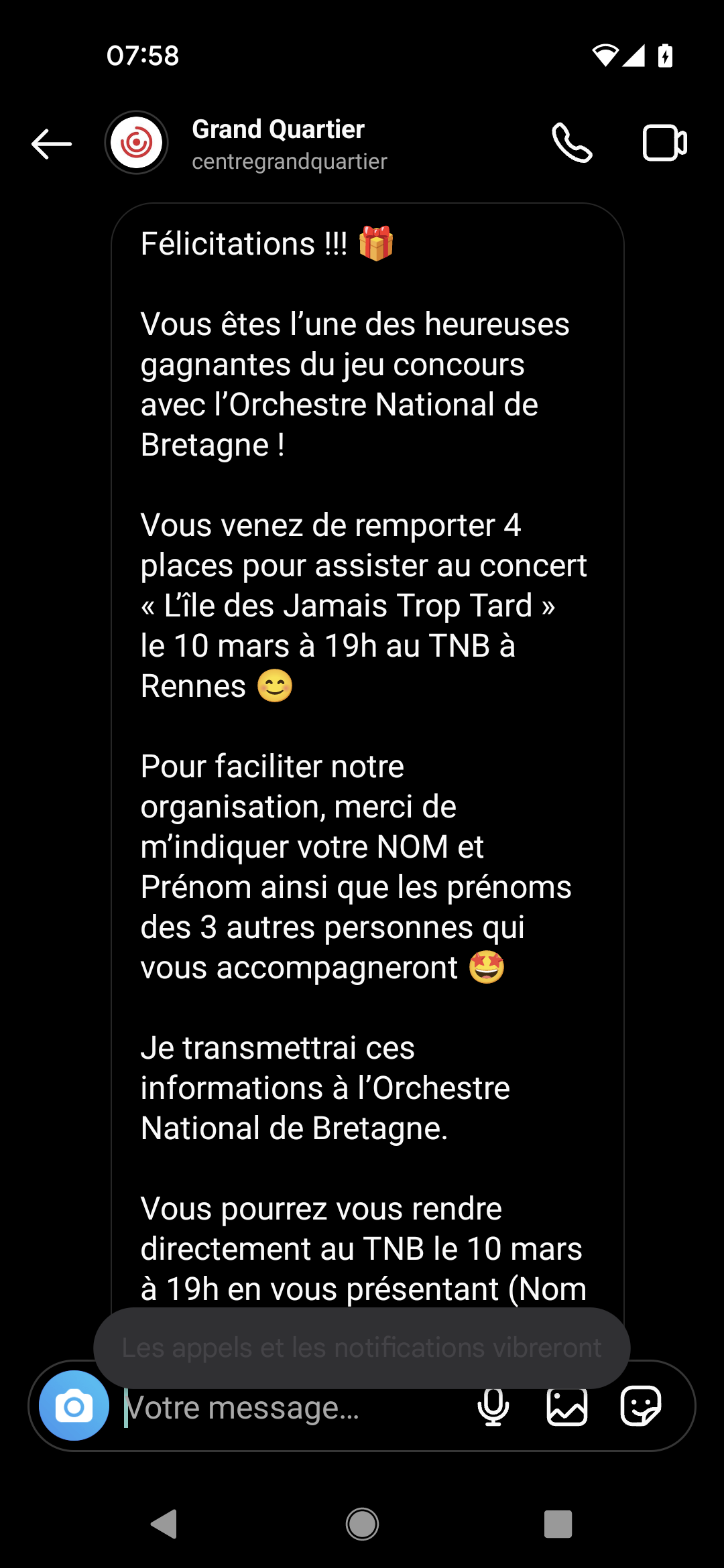Open the camera from the message bar
The image size is (724, 1568).
pyautogui.click(x=74, y=1406)
